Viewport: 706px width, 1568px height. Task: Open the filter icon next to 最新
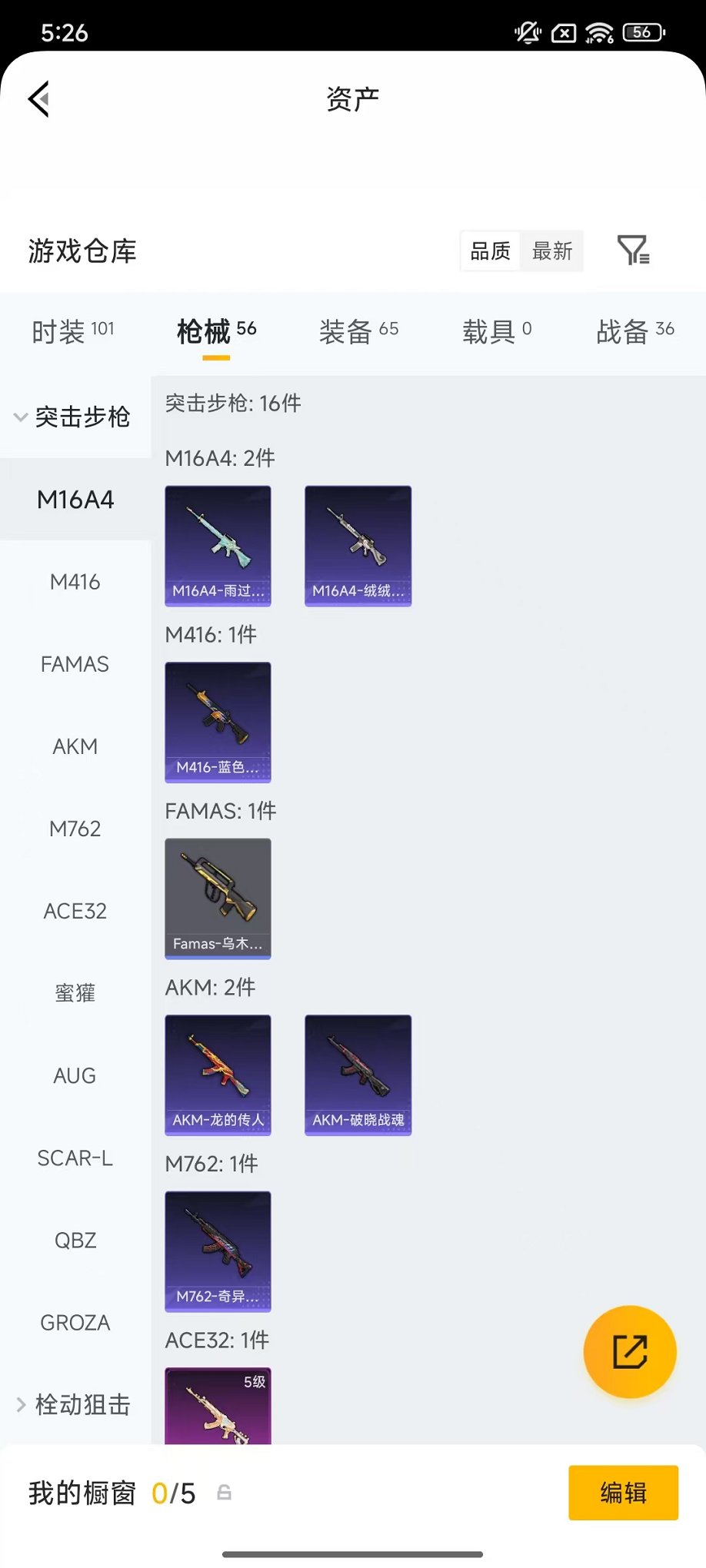633,251
